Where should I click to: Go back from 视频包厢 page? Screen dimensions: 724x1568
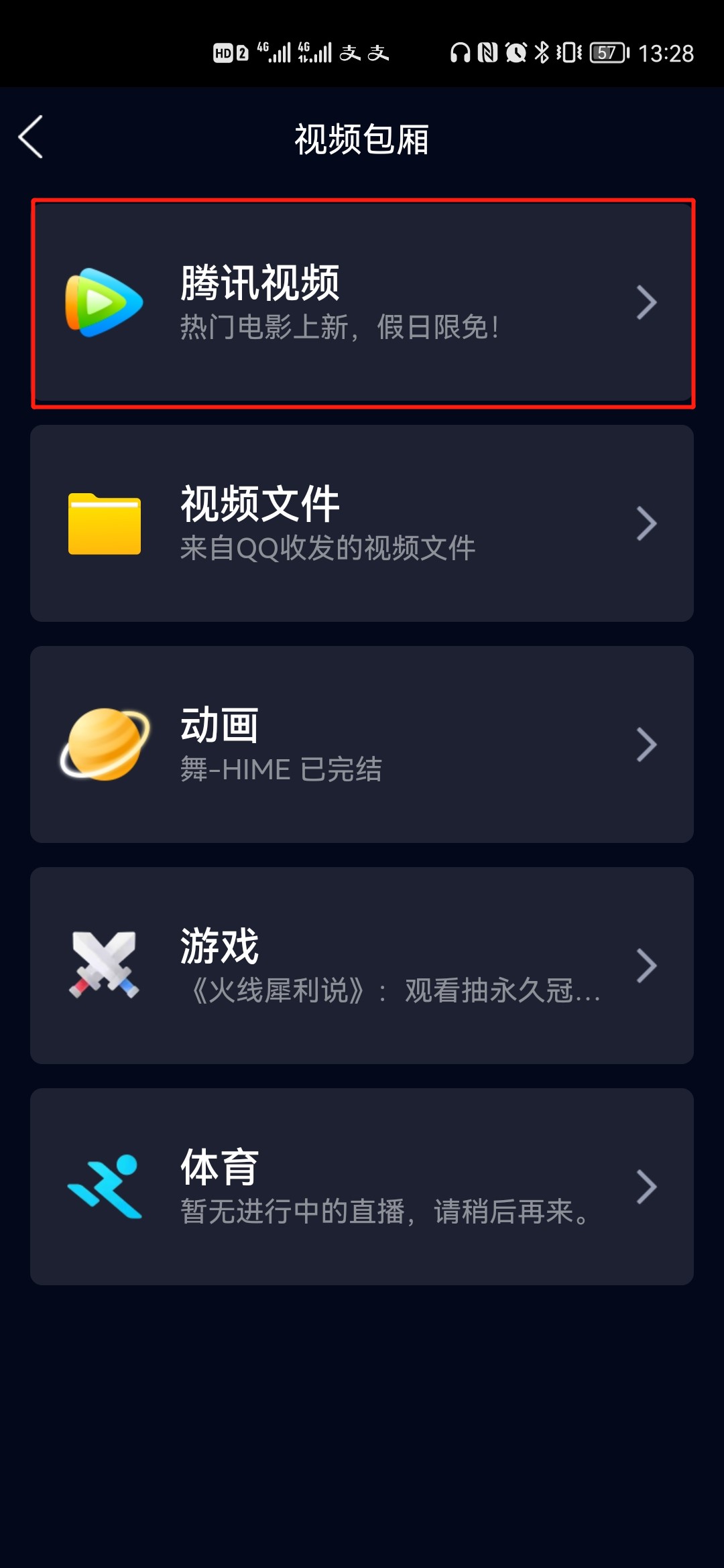point(32,137)
